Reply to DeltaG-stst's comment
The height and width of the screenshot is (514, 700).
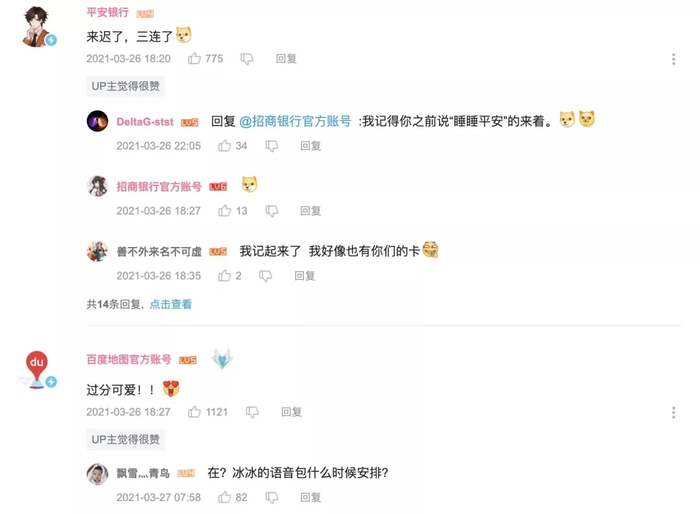310,146
